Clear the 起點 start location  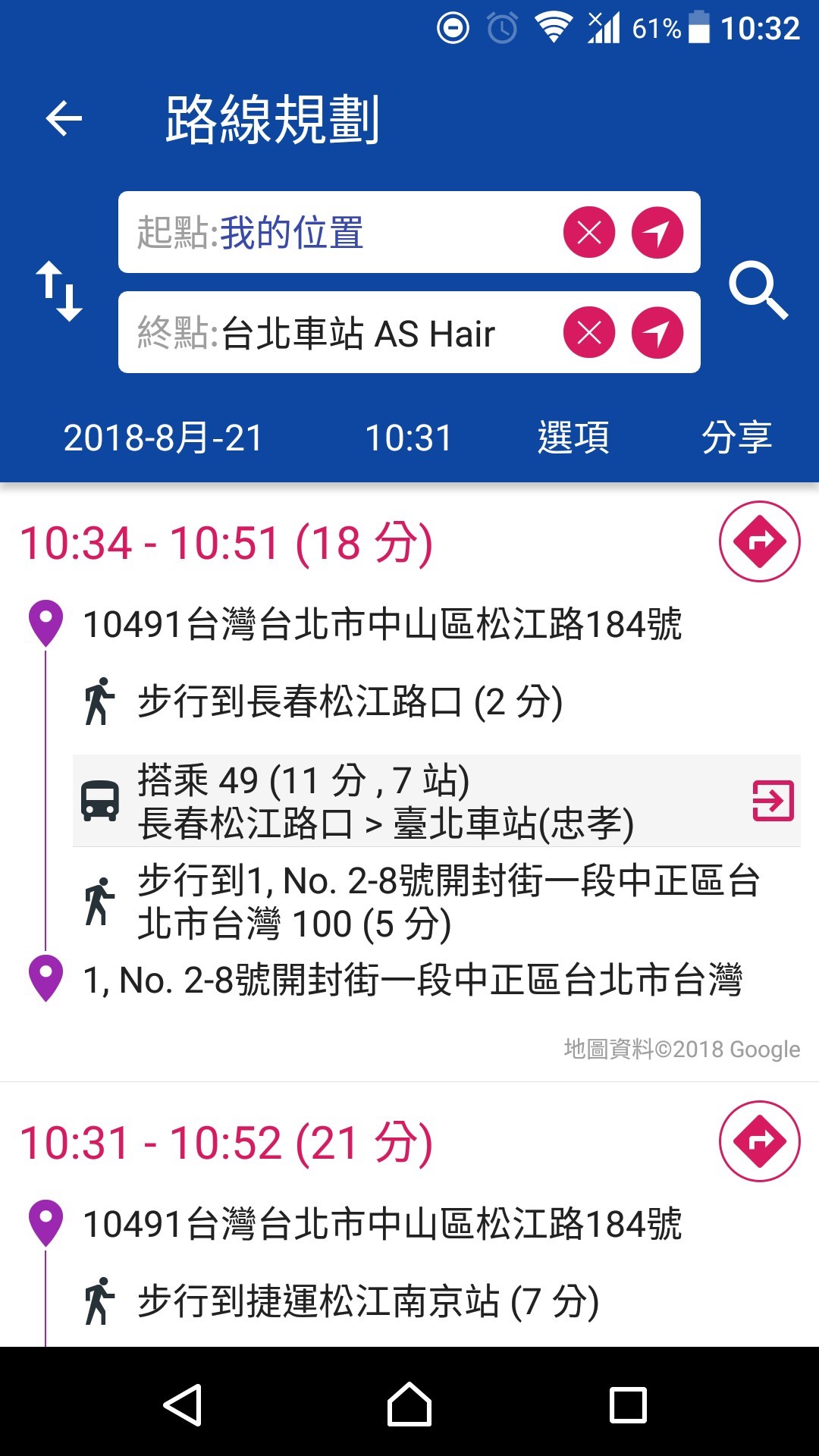click(x=589, y=232)
